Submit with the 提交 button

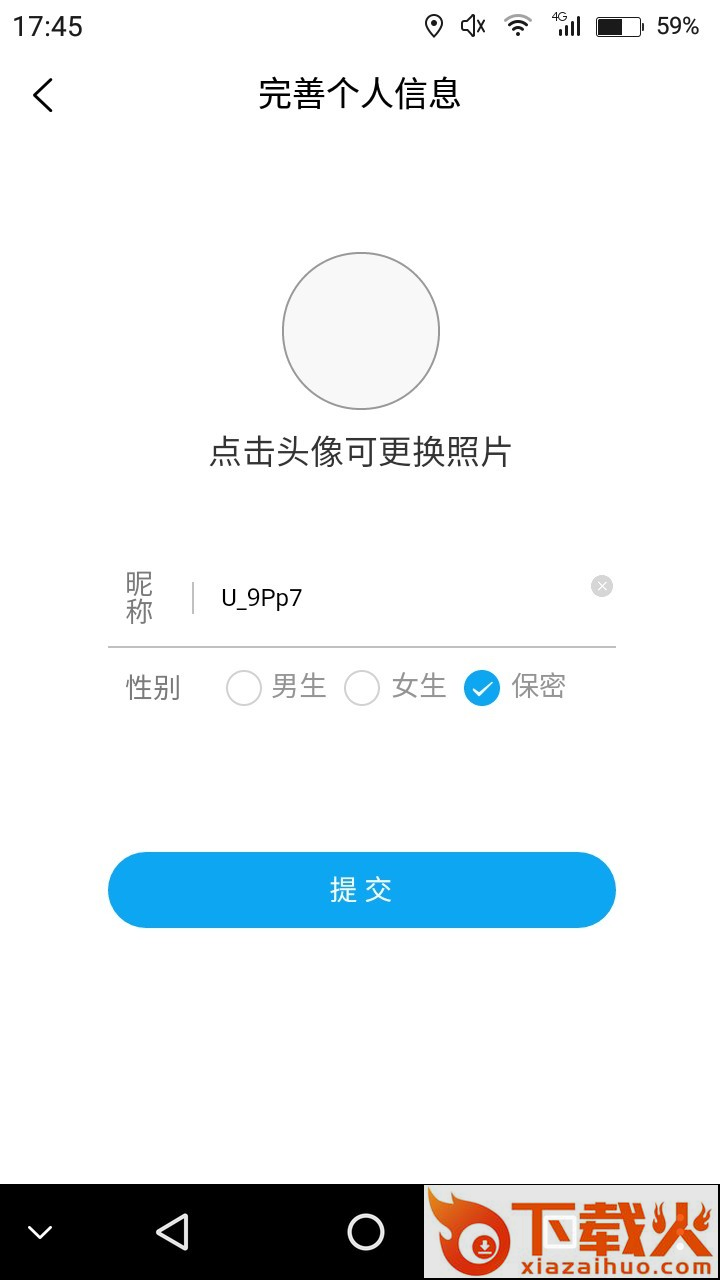click(x=361, y=890)
